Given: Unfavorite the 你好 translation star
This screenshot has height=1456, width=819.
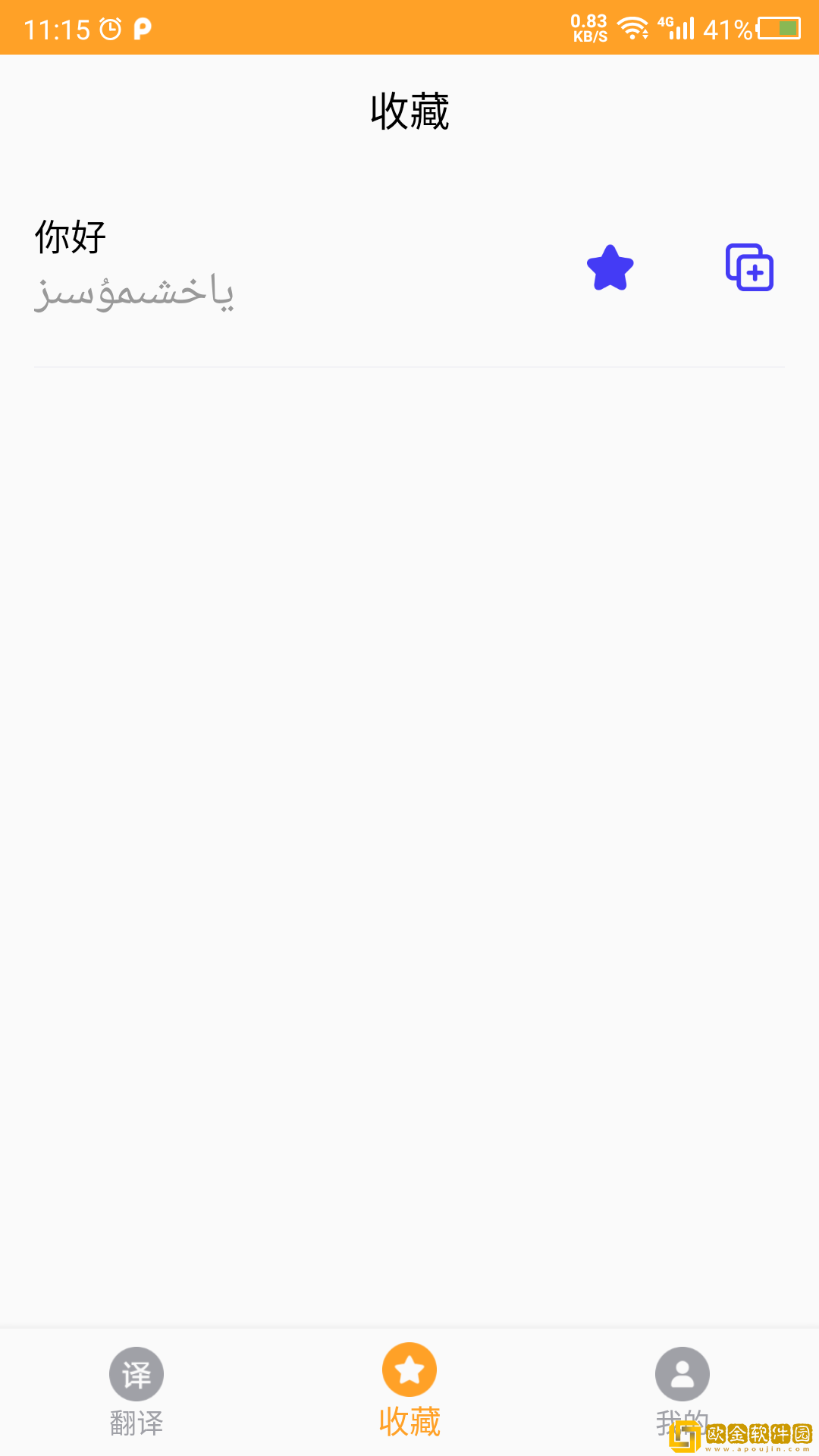Looking at the screenshot, I should (610, 268).
